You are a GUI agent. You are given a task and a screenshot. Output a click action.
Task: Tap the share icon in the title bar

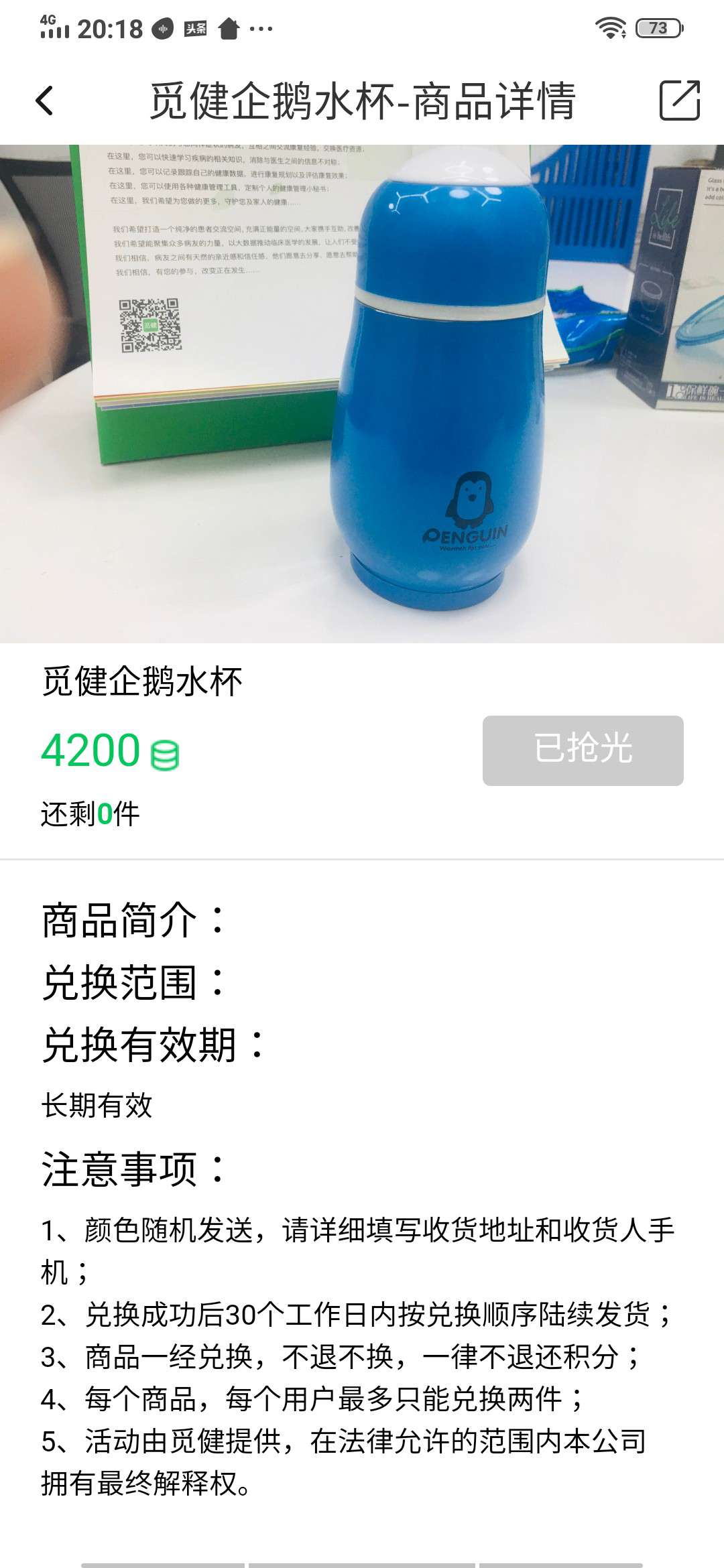point(678,99)
